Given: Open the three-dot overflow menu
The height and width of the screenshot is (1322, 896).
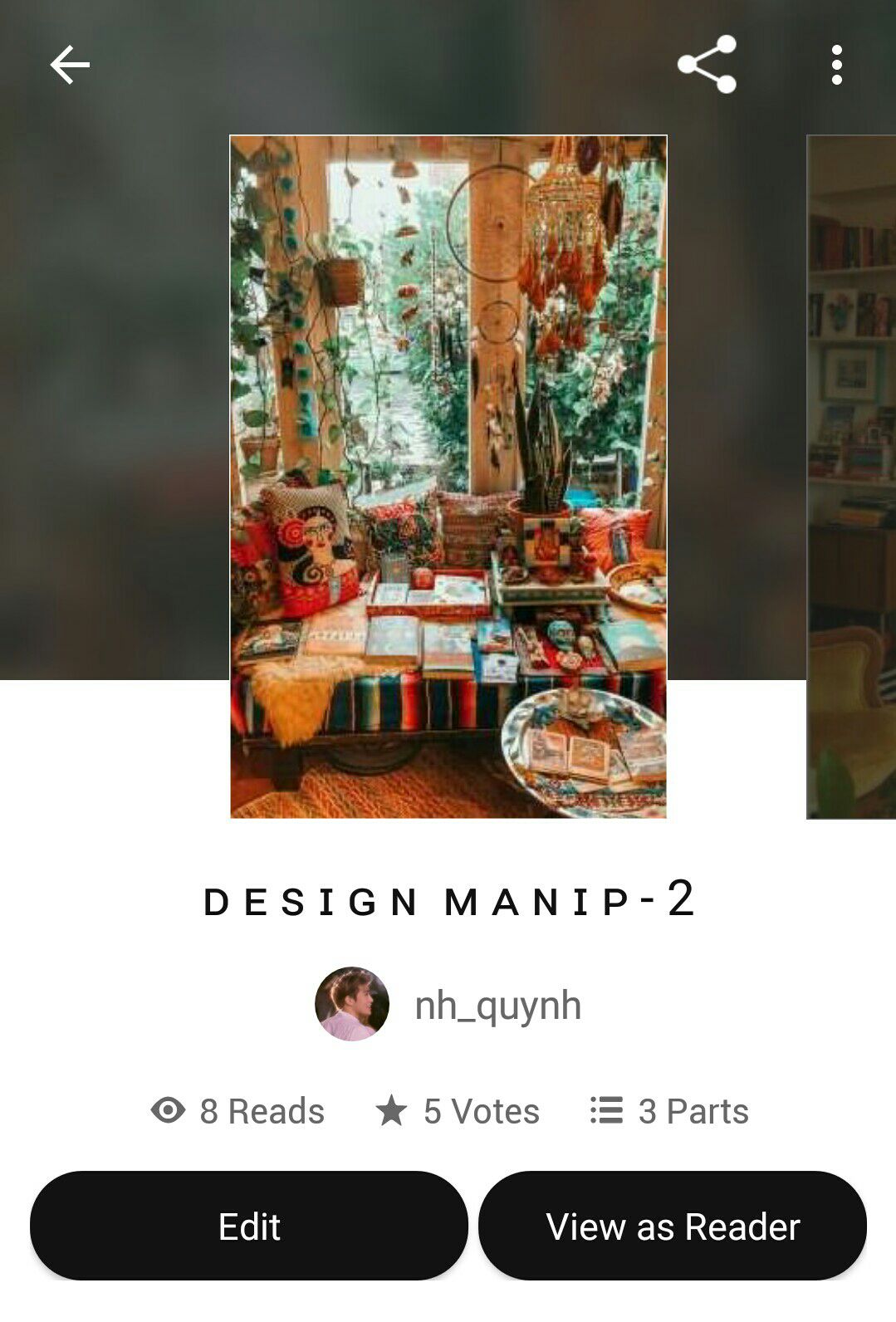Looking at the screenshot, I should (836, 65).
